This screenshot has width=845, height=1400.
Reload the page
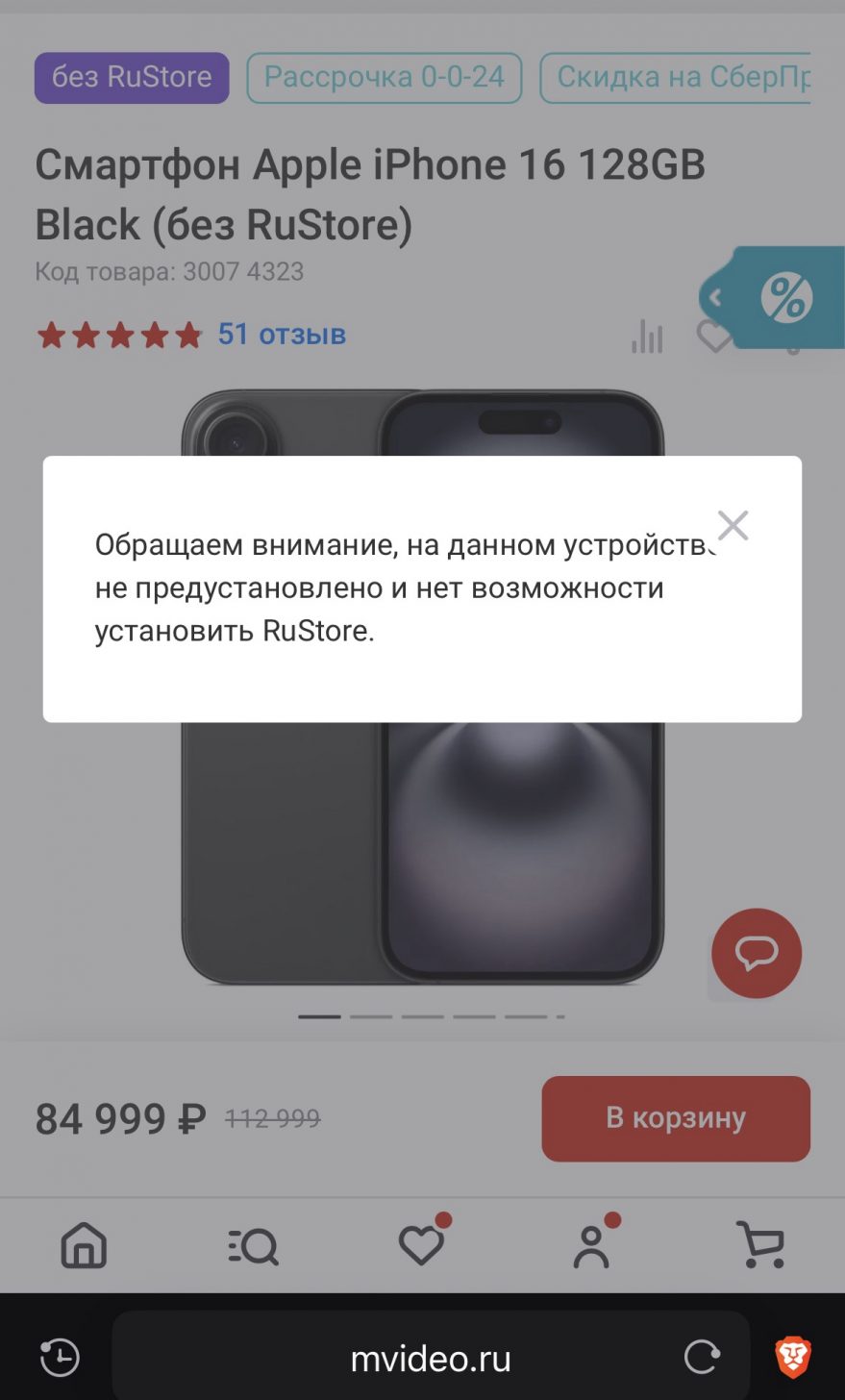[702, 1358]
